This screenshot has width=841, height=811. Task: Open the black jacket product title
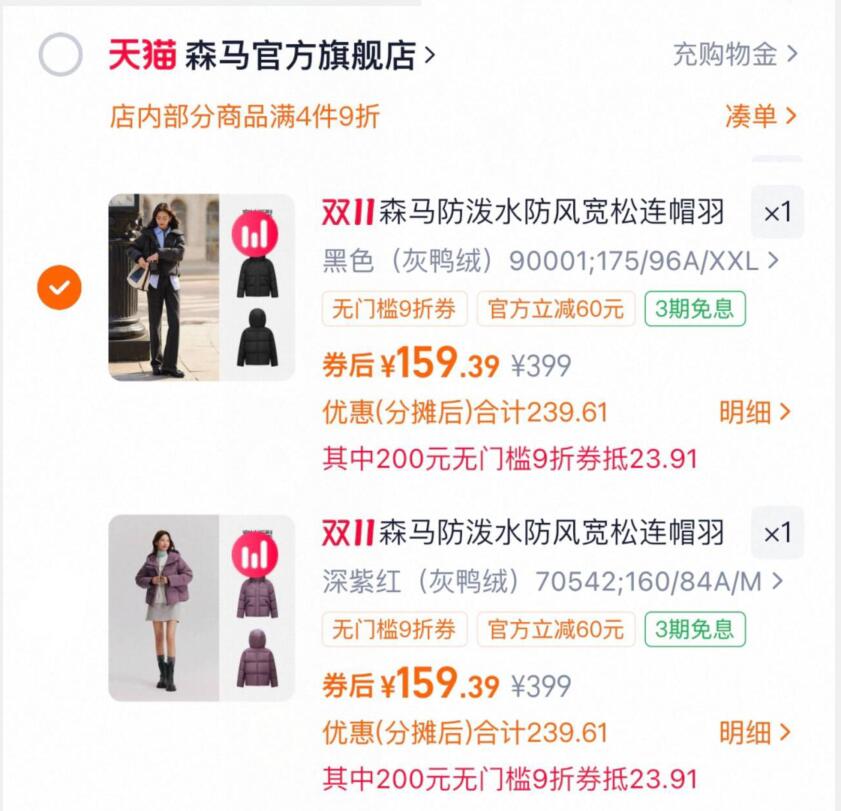point(540,212)
